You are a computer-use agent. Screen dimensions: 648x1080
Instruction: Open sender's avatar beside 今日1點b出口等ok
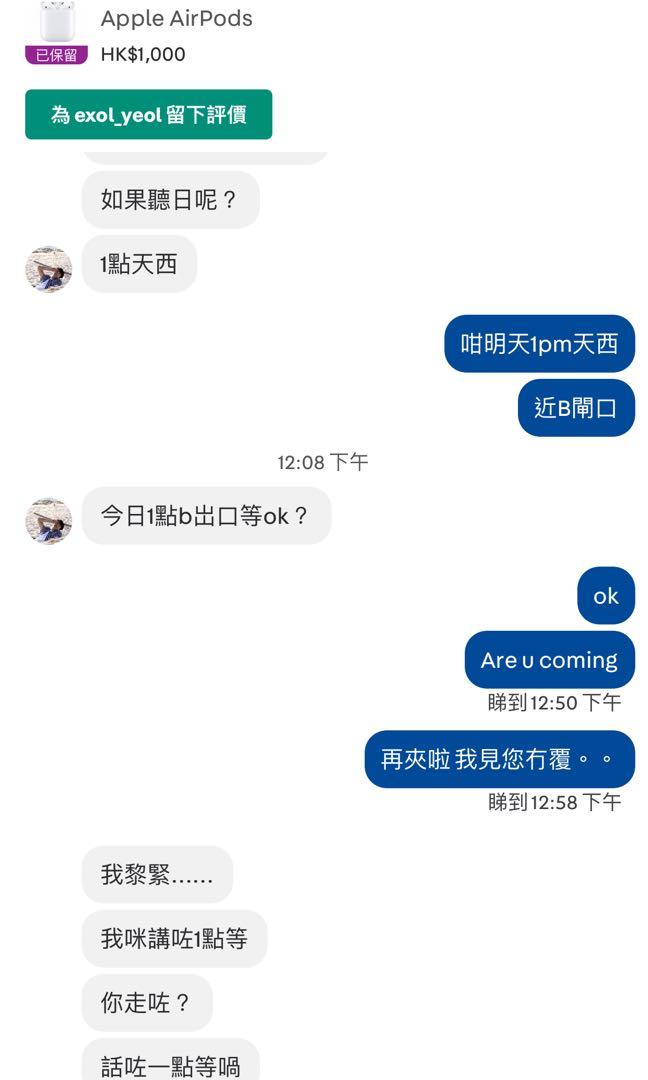[49, 521]
